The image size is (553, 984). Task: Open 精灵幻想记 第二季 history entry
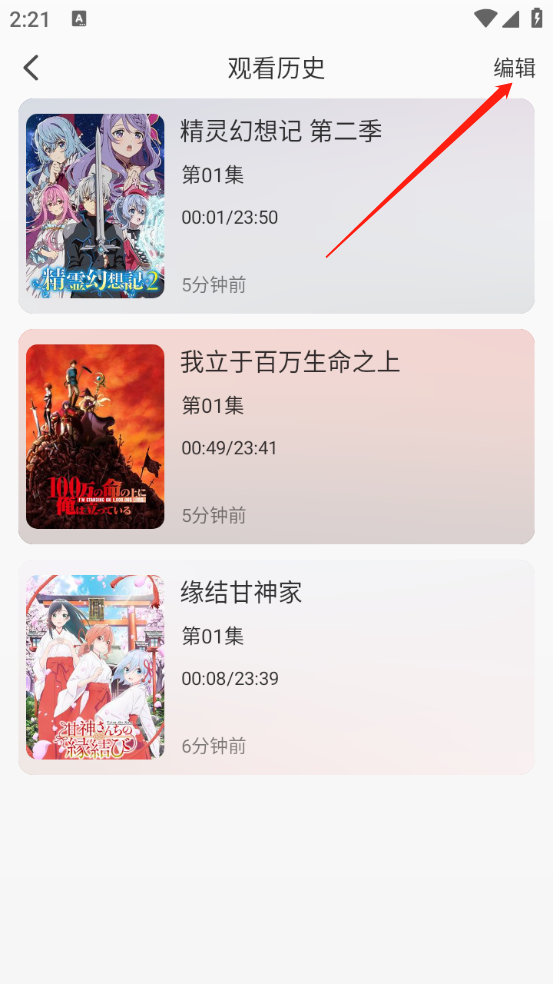click(x=276, y=206)
